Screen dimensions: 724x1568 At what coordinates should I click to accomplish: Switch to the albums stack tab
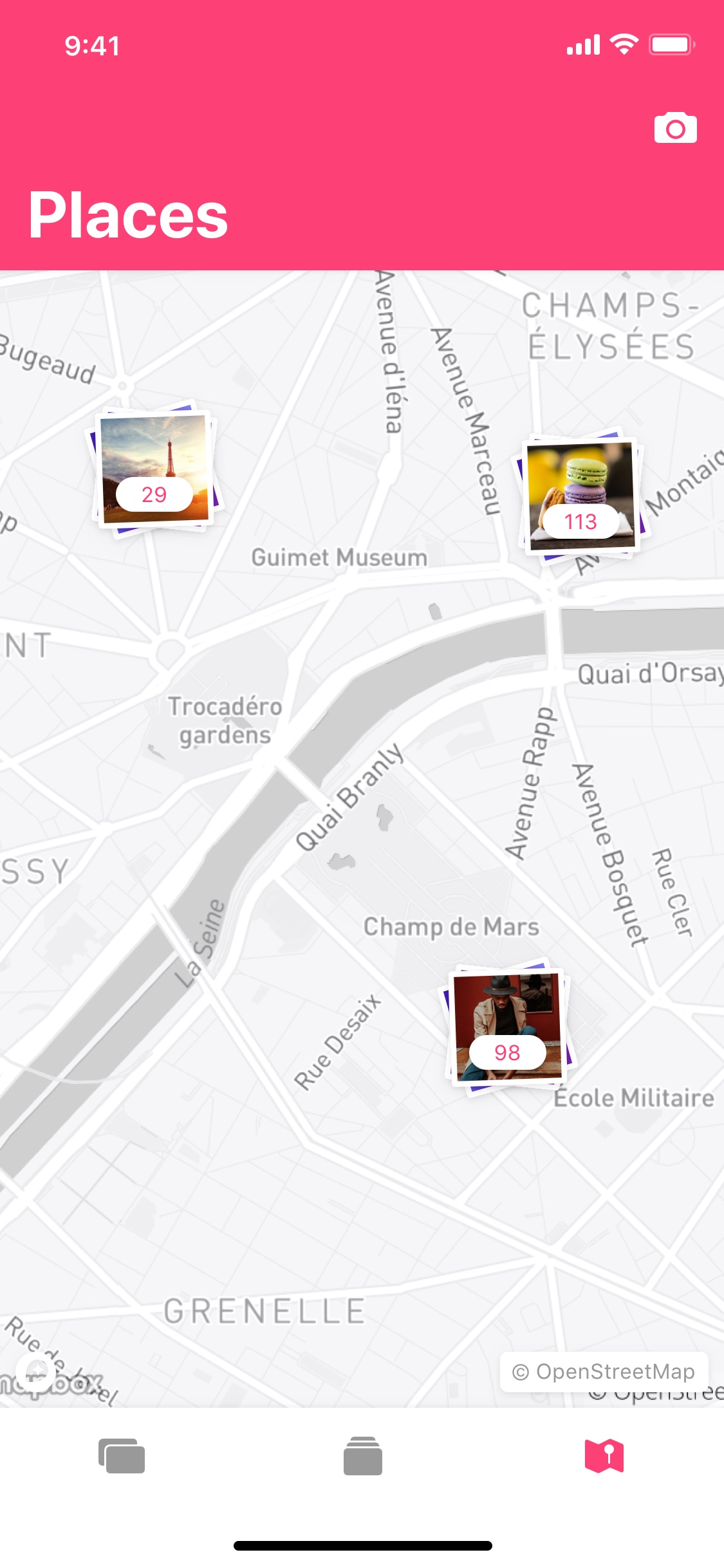tap(363, 1455)
